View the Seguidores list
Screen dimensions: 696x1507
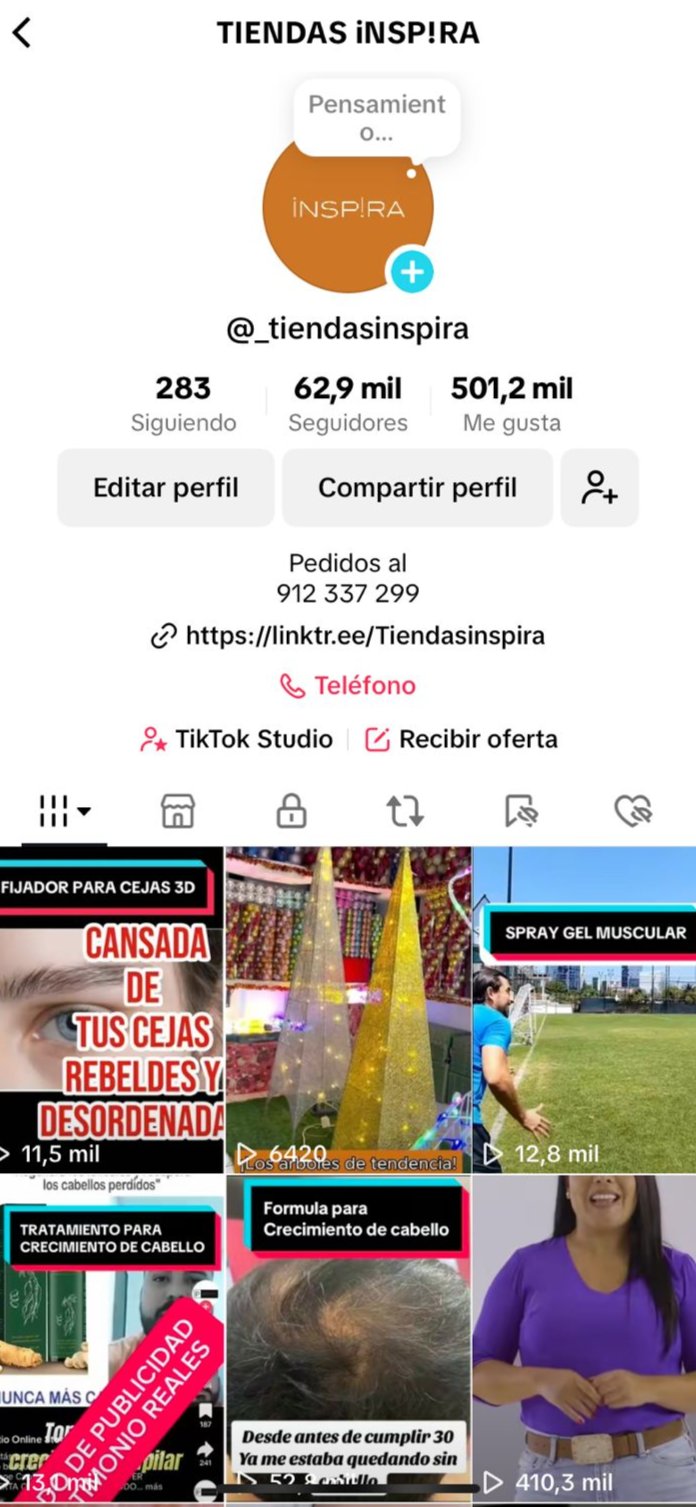(x=347, y=403)
